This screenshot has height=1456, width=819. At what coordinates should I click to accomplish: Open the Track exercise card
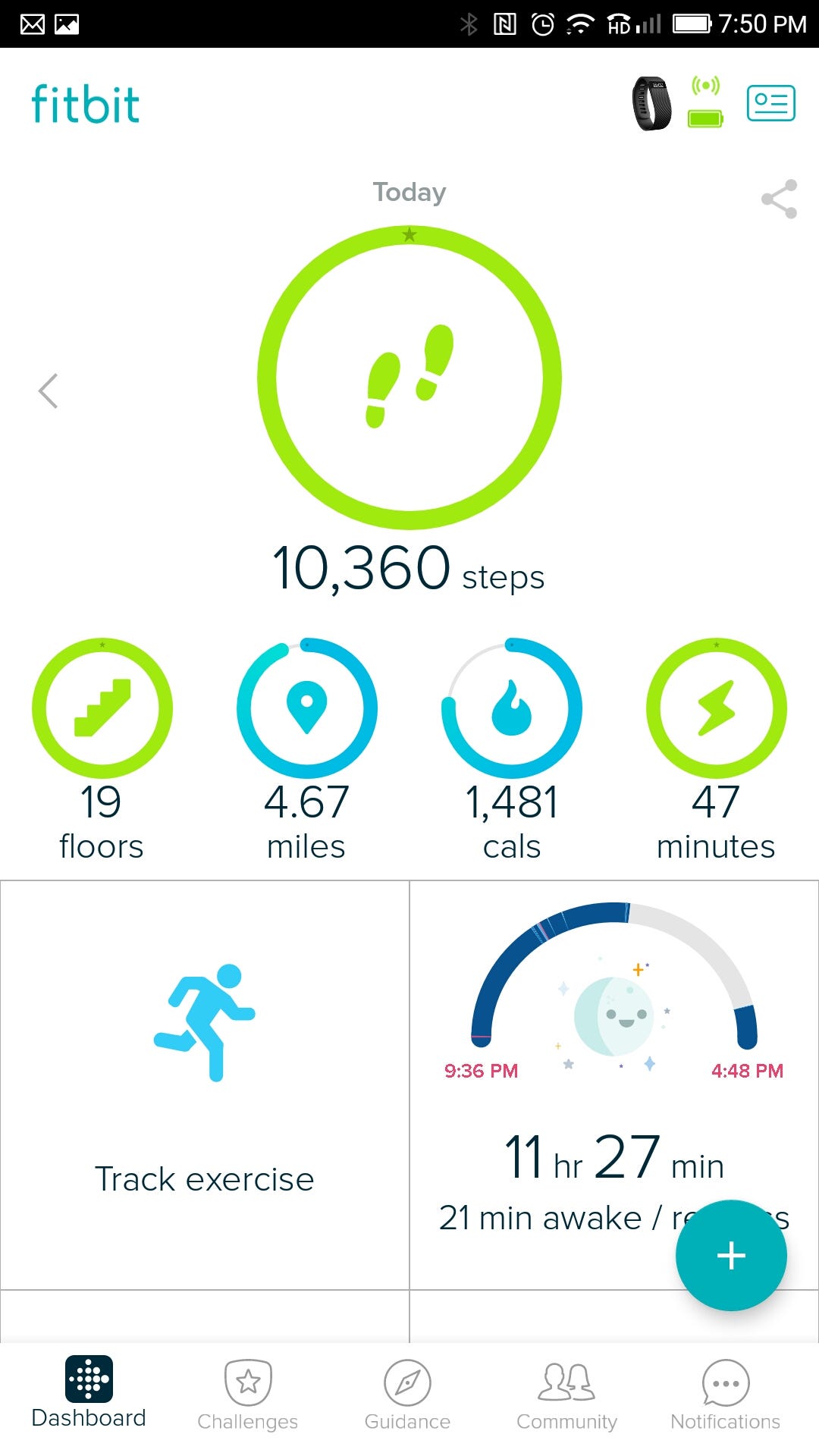205,1084
